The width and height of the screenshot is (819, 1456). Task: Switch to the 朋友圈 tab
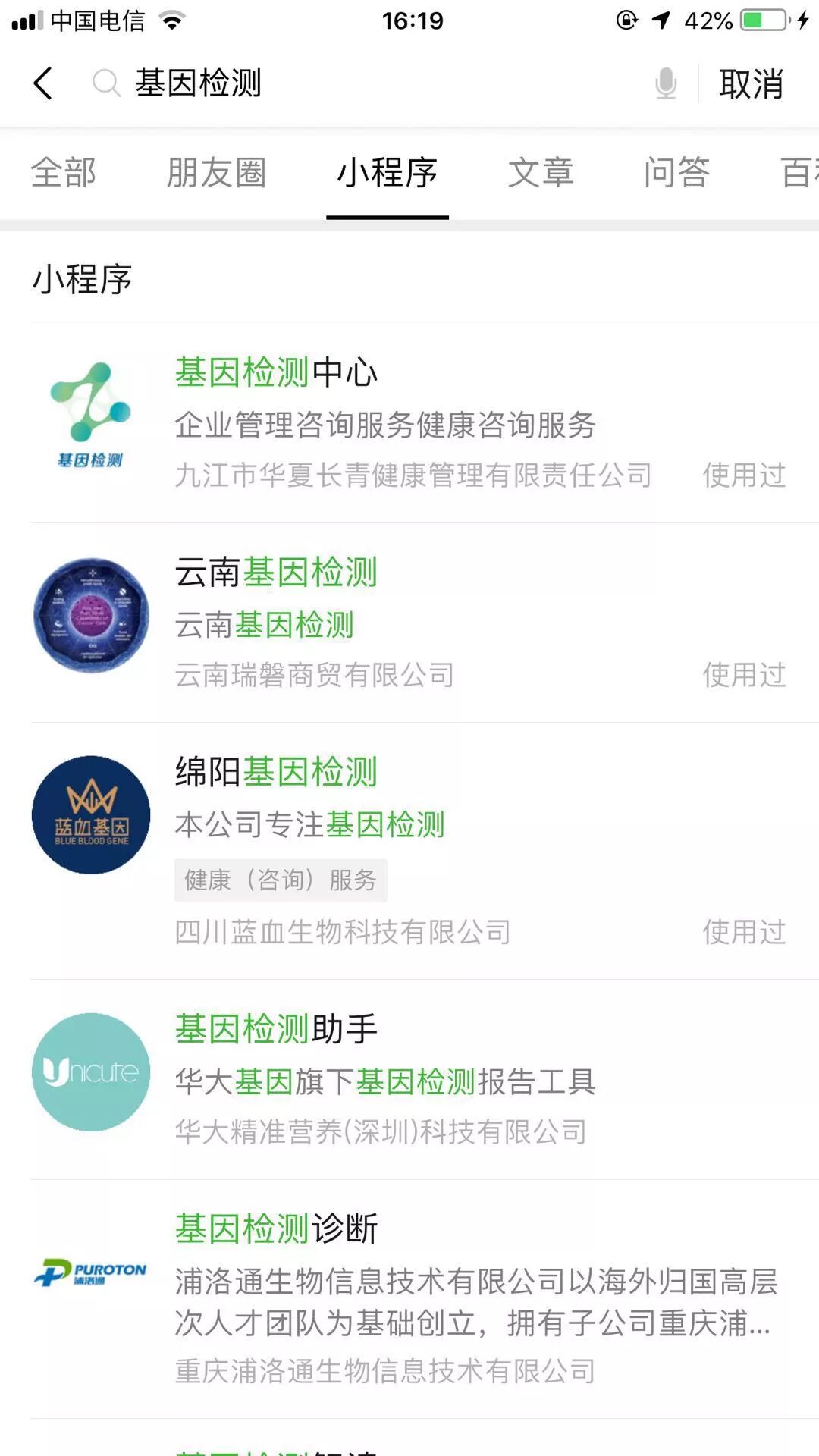[x=217, y=173]
